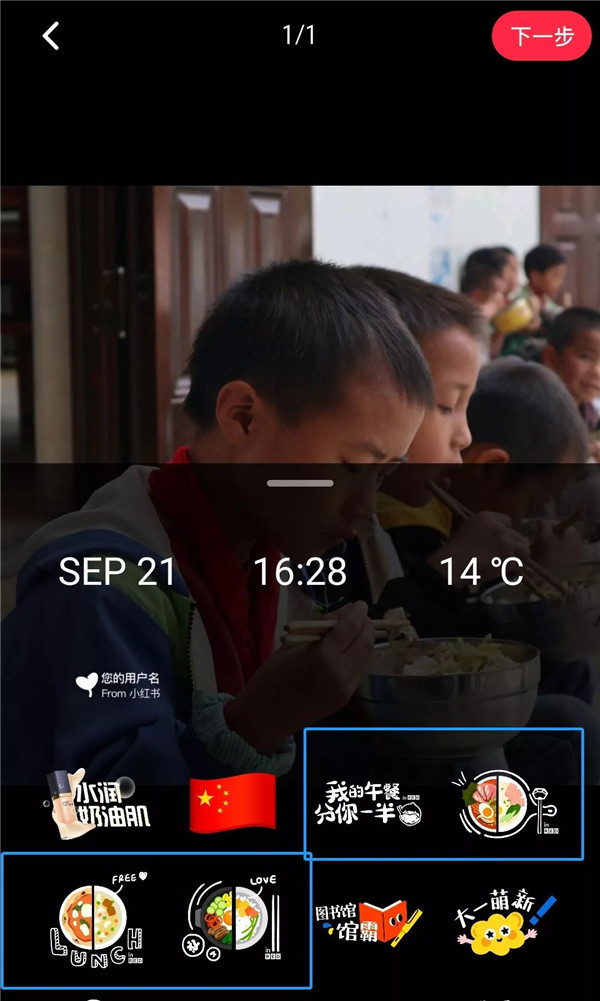This screenshot has height=1001, width=600.
Task: Choose the 我的午餐分你一半 sticker
Action: (369, 803)
